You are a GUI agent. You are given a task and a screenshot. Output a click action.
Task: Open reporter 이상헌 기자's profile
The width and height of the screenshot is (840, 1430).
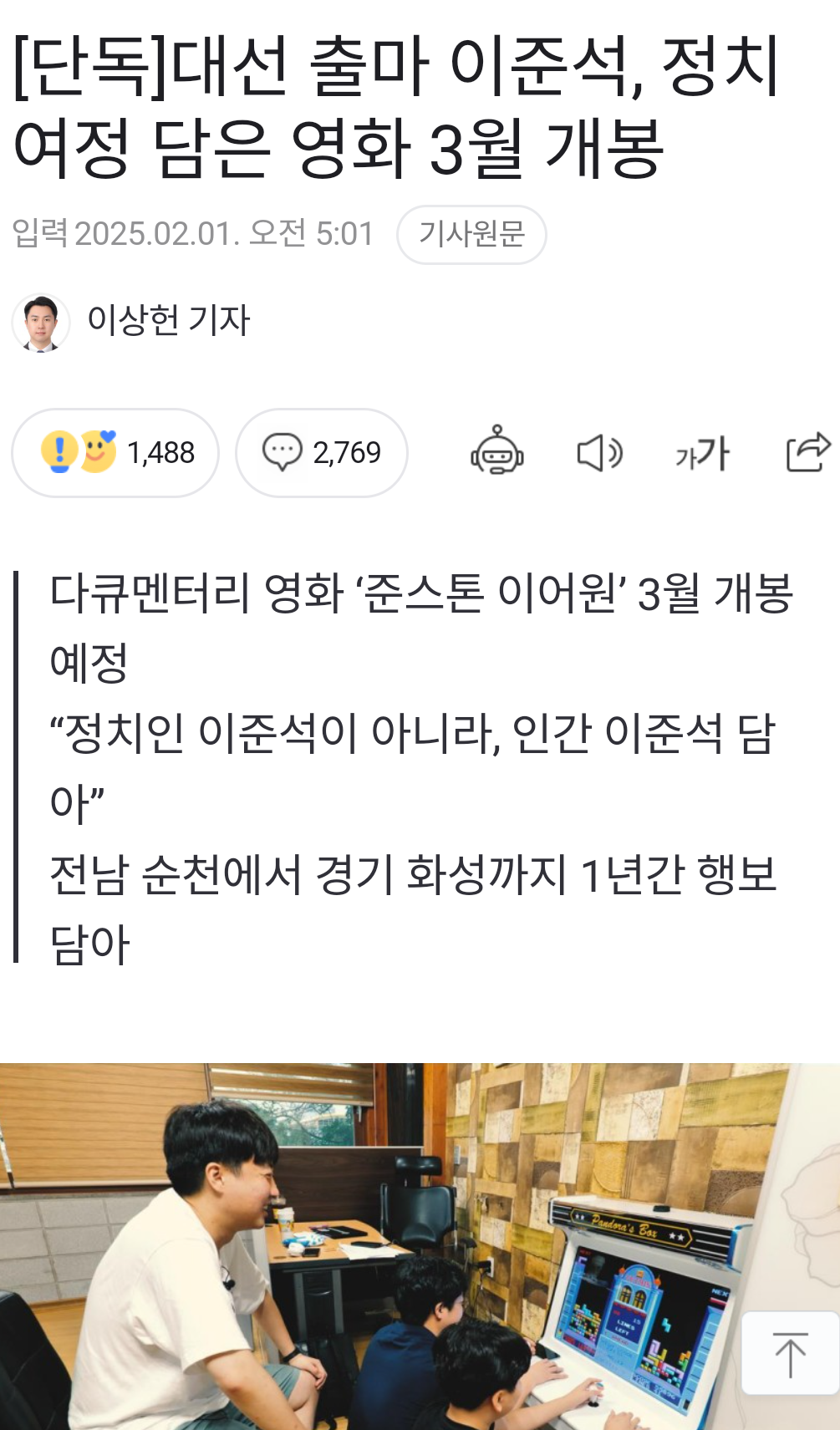point(167,320)
